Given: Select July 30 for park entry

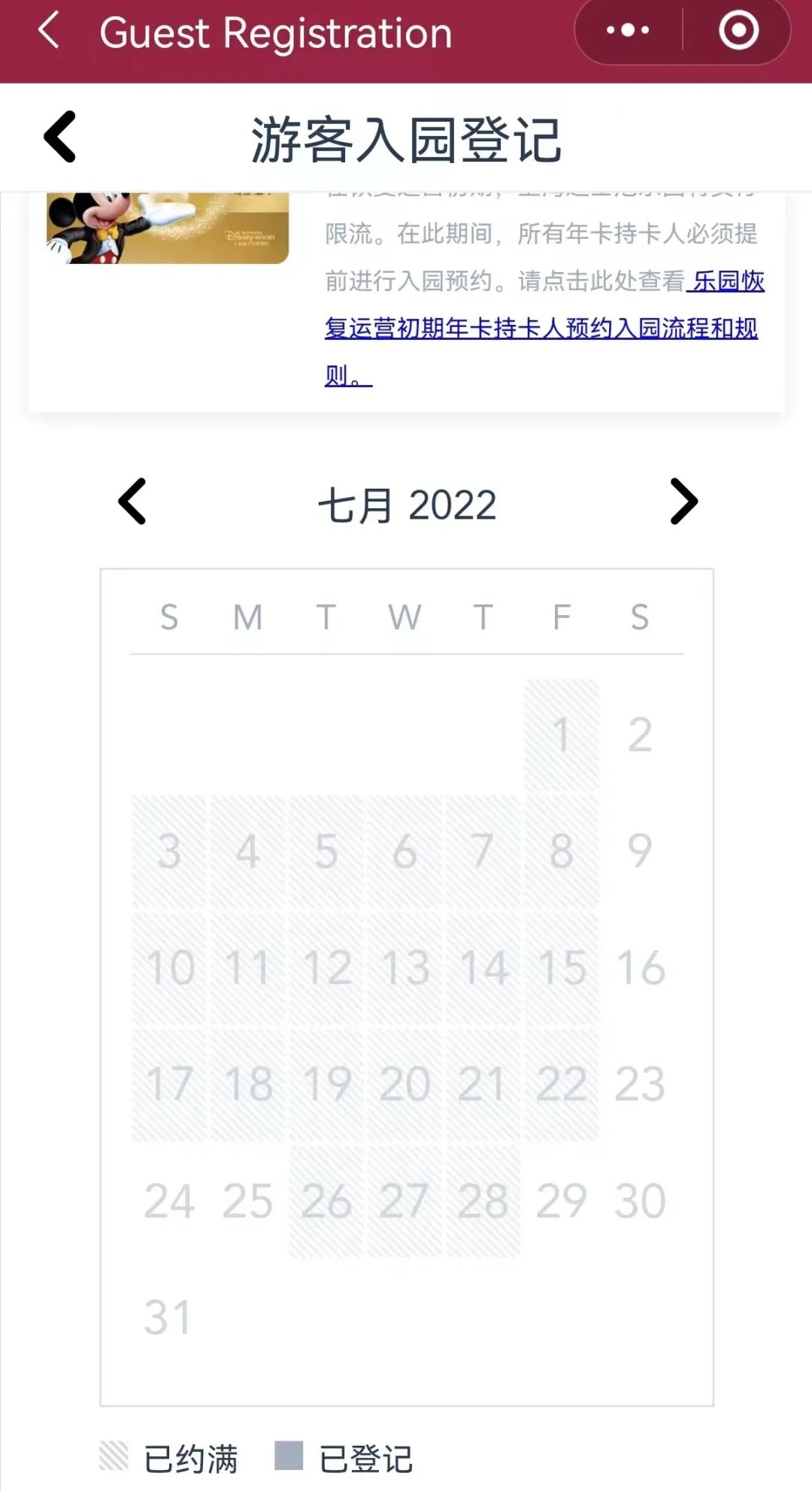Looking at the screenshot, I should 640,1201.
